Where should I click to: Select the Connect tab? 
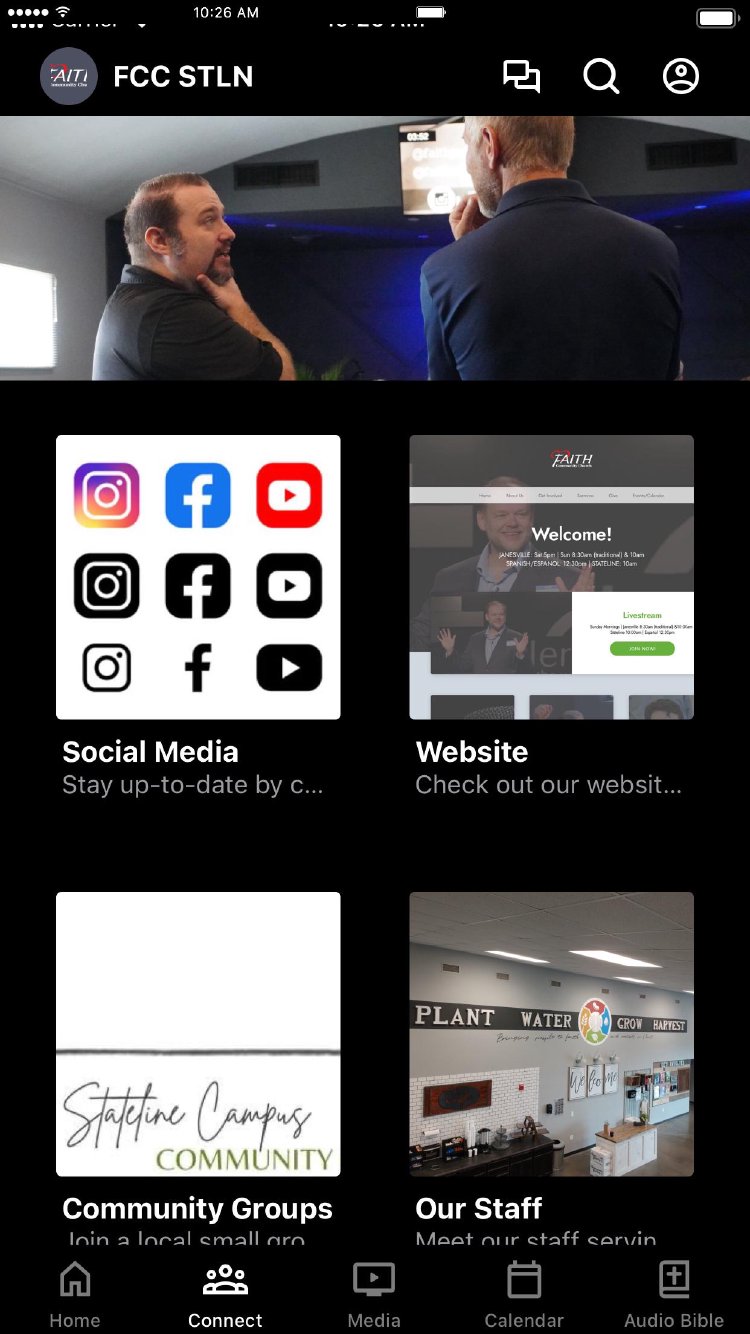pos(225,1295)
